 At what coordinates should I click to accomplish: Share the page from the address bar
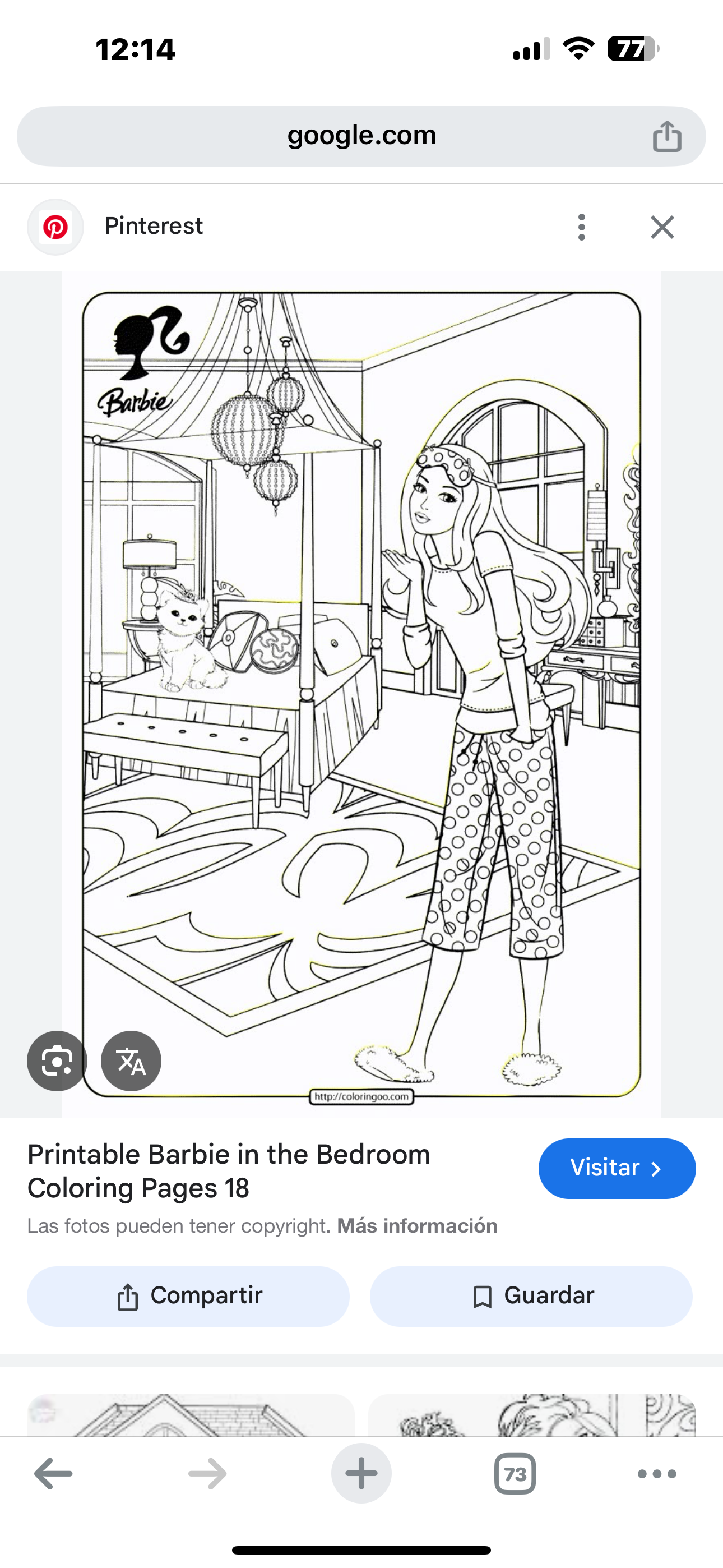(x=667, y=136)
